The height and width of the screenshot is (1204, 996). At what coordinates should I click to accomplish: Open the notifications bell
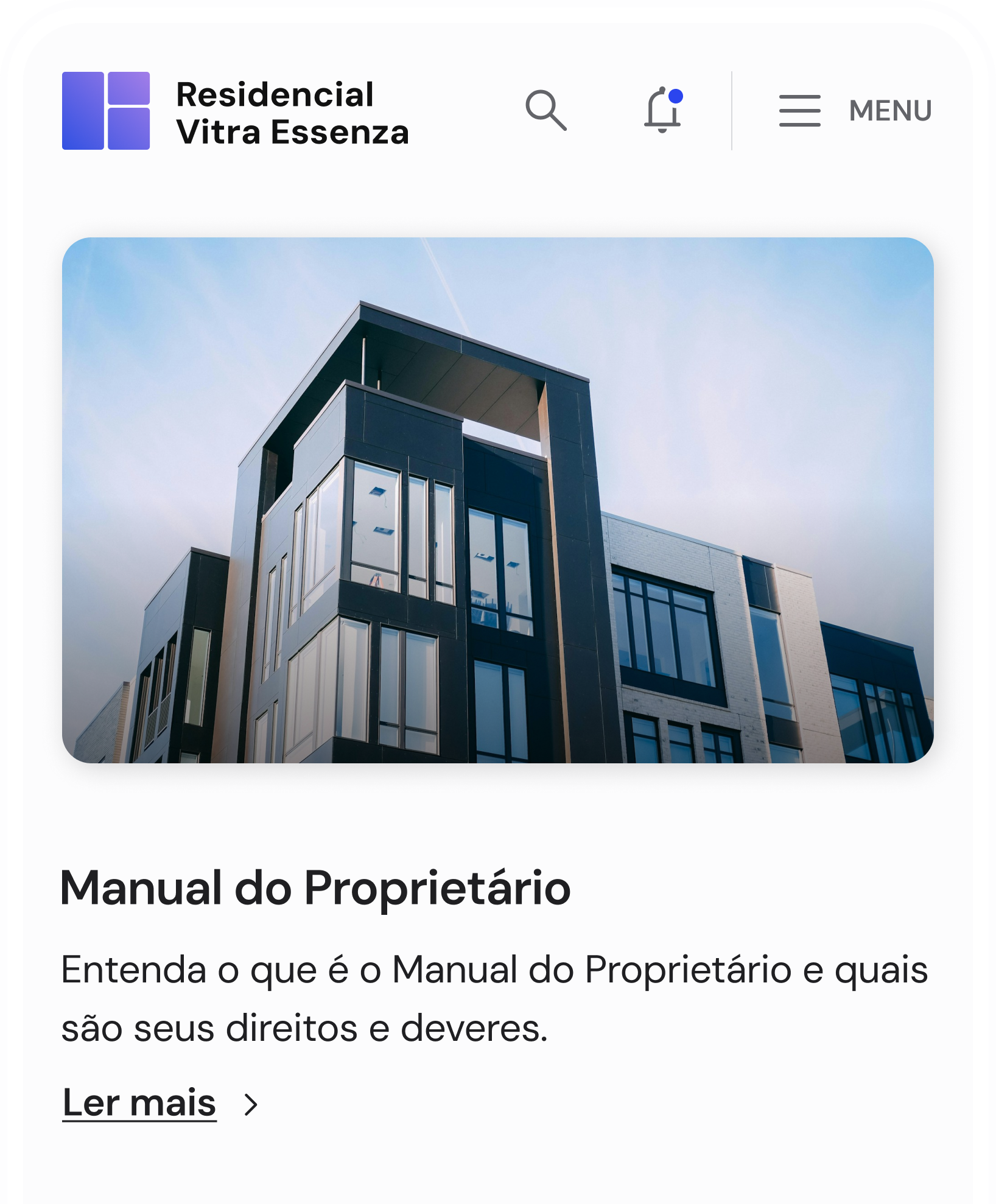point(662,110)
